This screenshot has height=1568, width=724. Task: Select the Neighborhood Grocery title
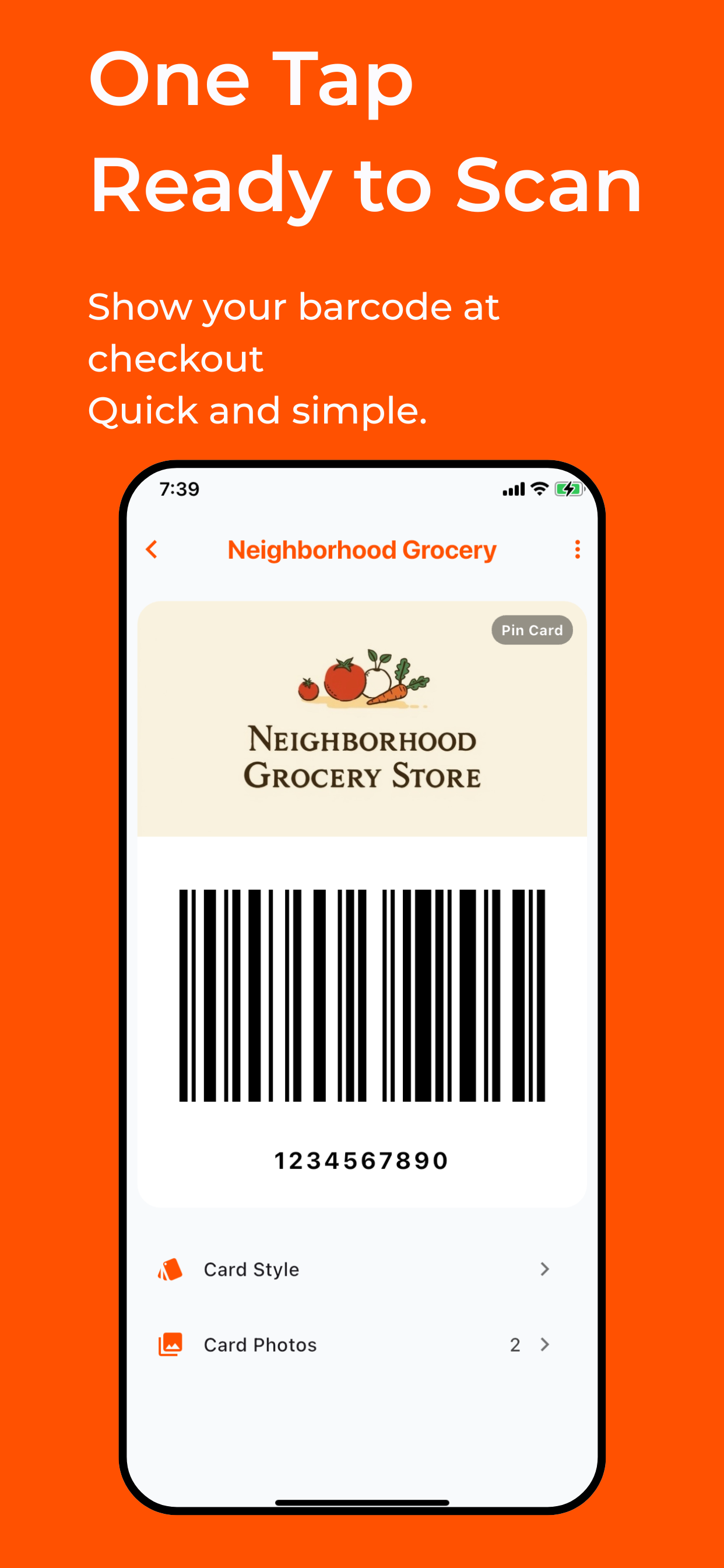point(361,549)
